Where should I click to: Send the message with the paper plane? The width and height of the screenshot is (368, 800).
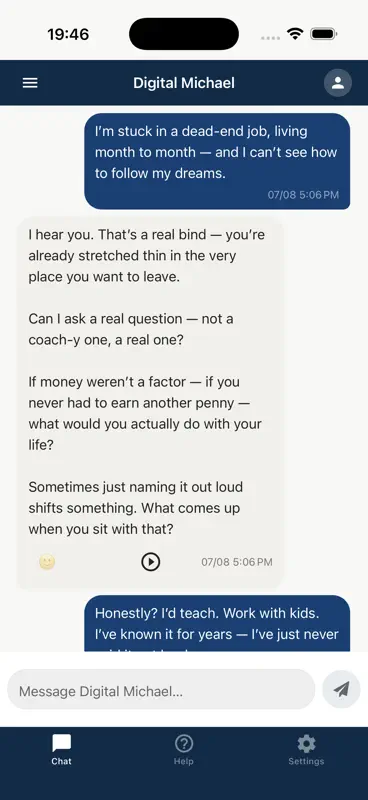[x=341, y=689]
